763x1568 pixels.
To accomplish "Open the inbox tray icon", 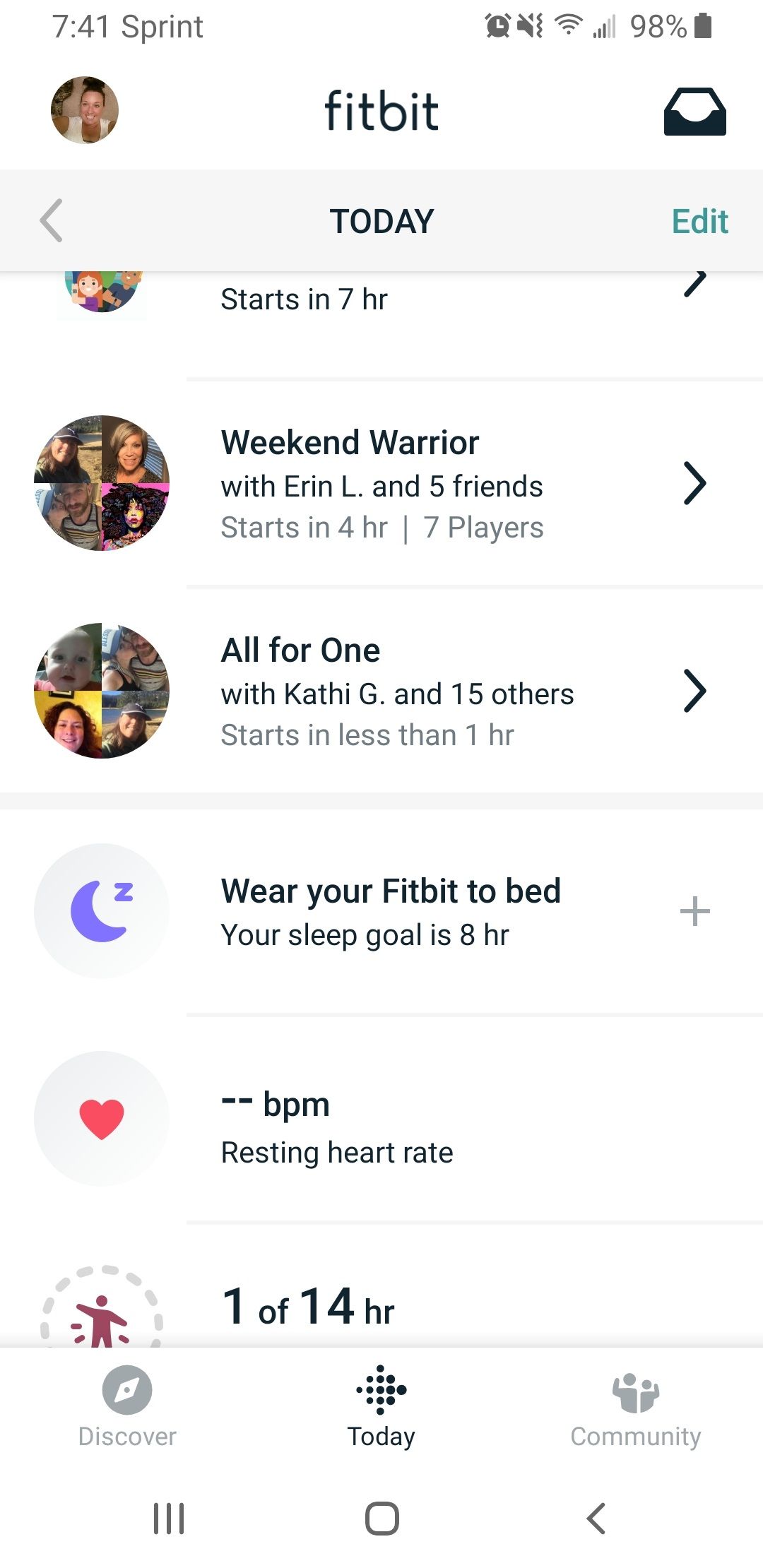I will (694, 112).
